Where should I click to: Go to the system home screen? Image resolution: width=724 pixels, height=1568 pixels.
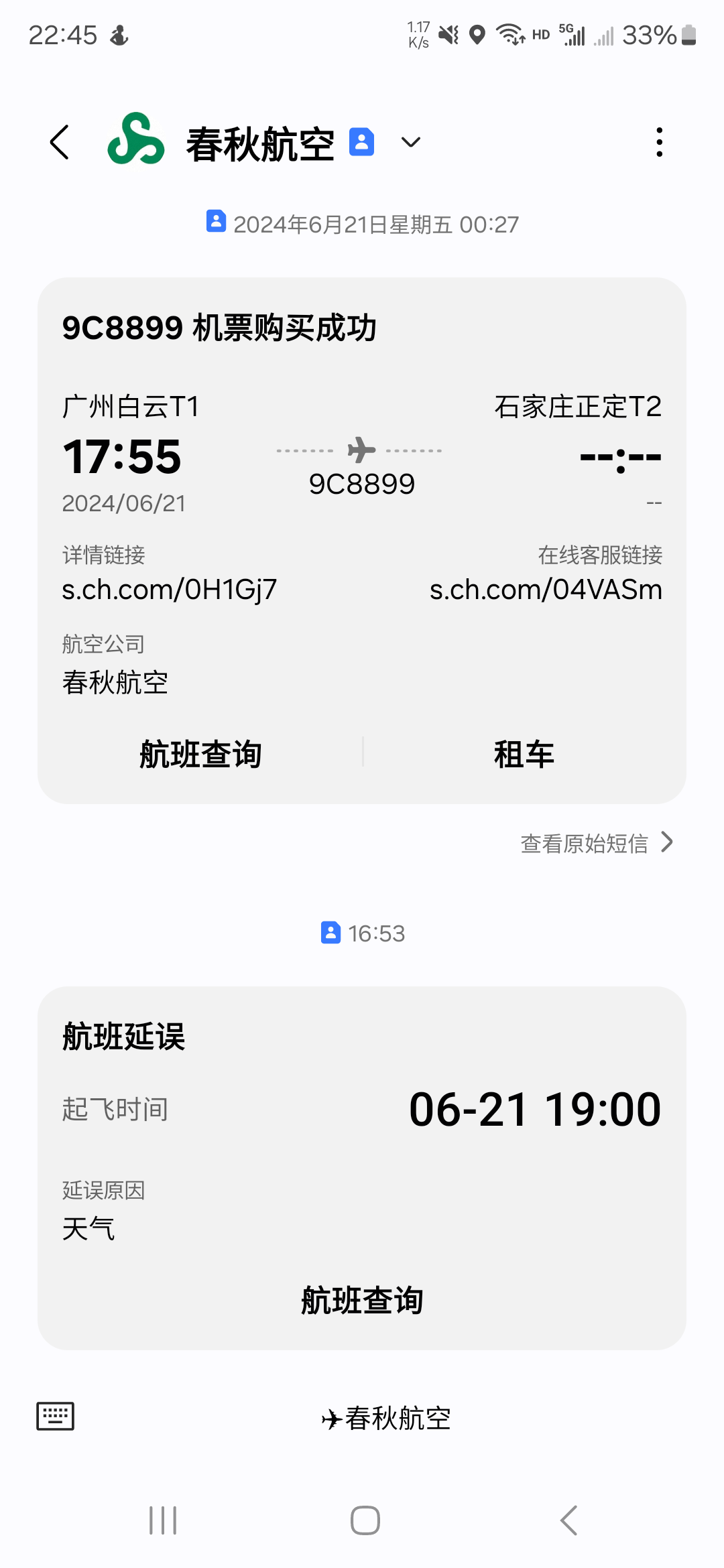pos(365,1520)
